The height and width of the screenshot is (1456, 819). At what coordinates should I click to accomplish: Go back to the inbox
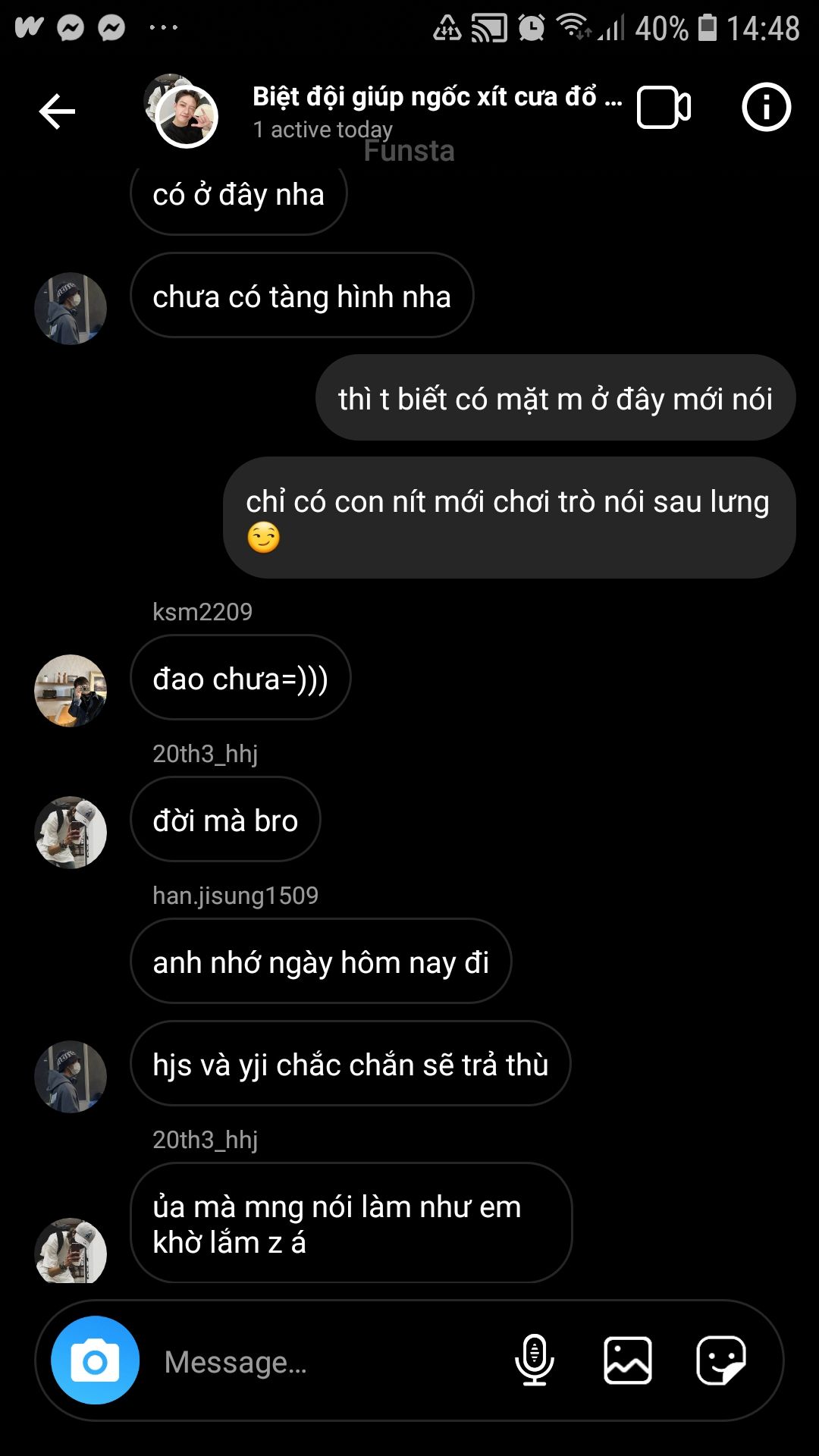[x=57, y=112]
